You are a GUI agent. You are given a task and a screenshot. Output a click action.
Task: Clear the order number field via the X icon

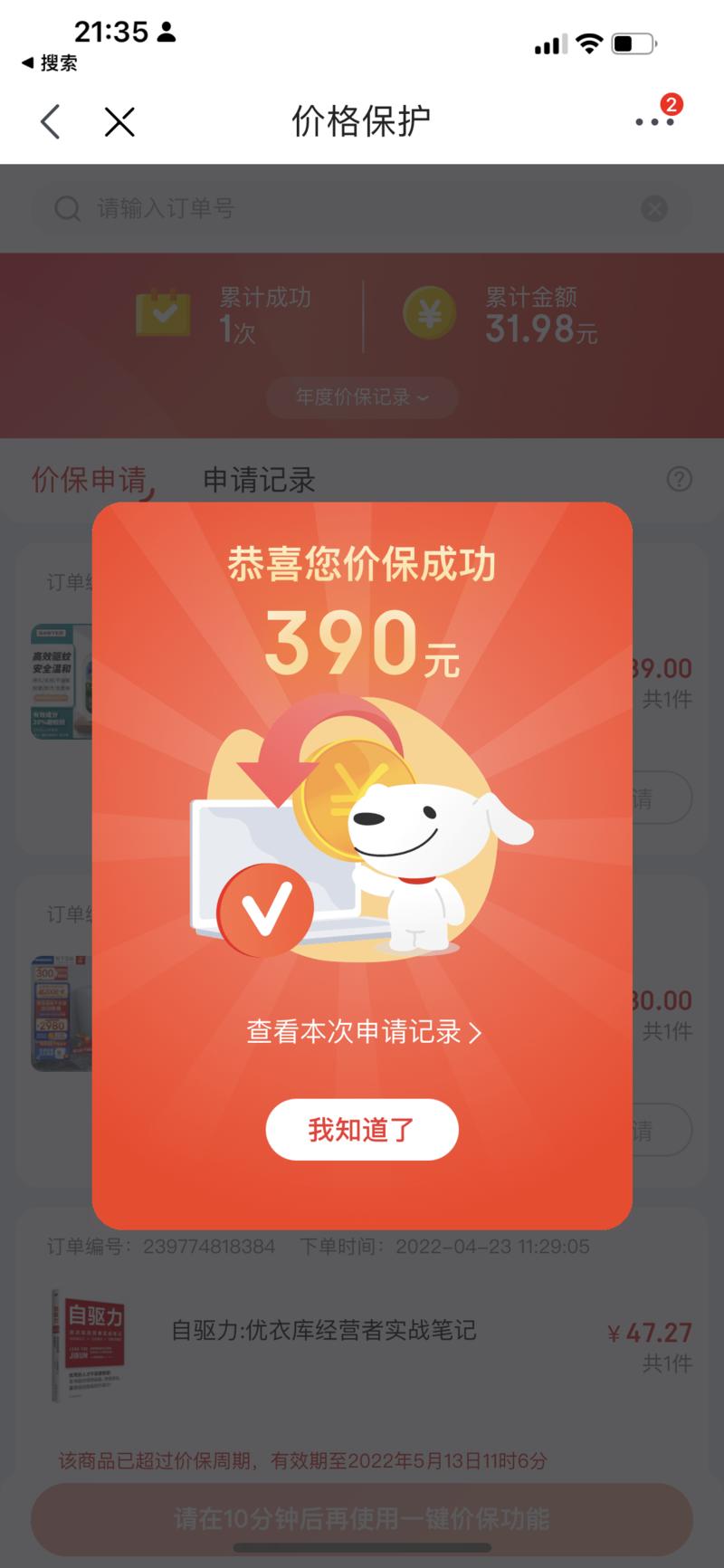(655, 208)
